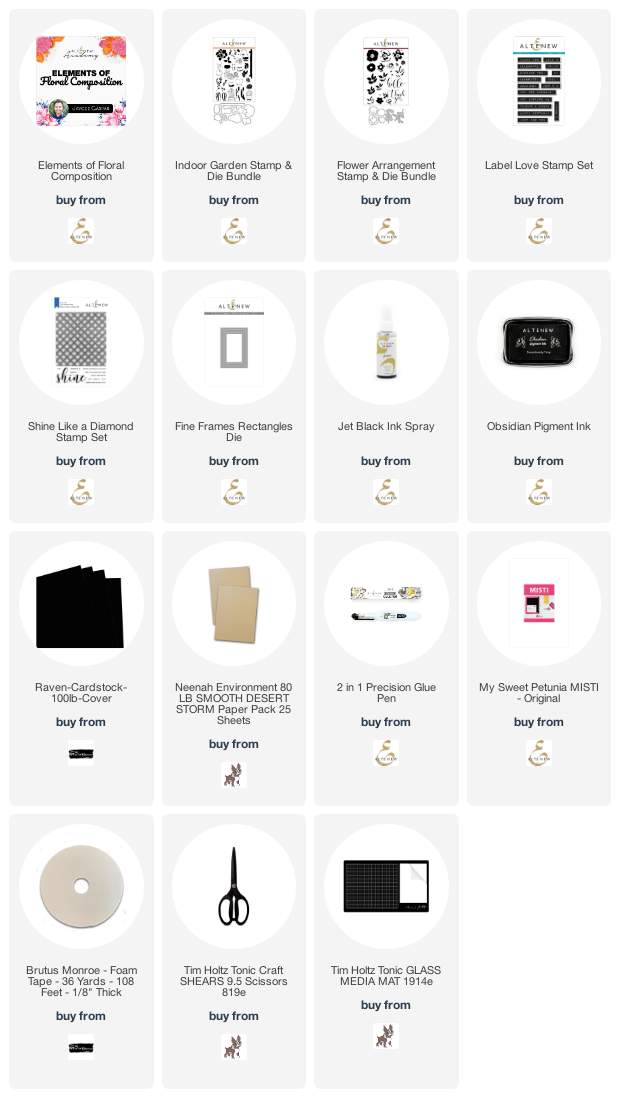The width and height of the screenshot is (620, 1109).
Task: View Neenah Desert Storm Paper Pack
Action: 234,668
